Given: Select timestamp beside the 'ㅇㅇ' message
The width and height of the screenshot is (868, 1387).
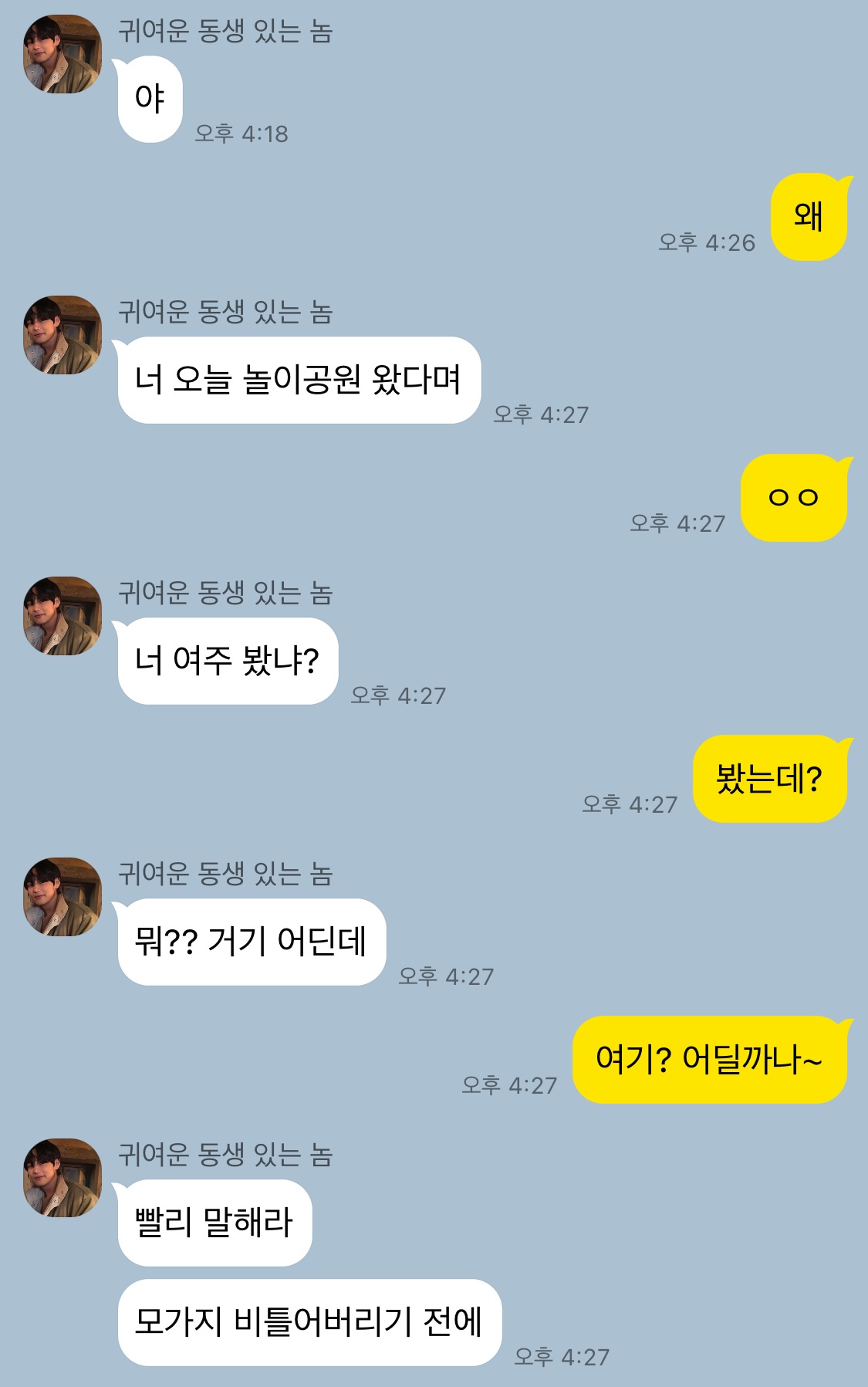Looking at the screenshot, I should [x=677, y=522].
